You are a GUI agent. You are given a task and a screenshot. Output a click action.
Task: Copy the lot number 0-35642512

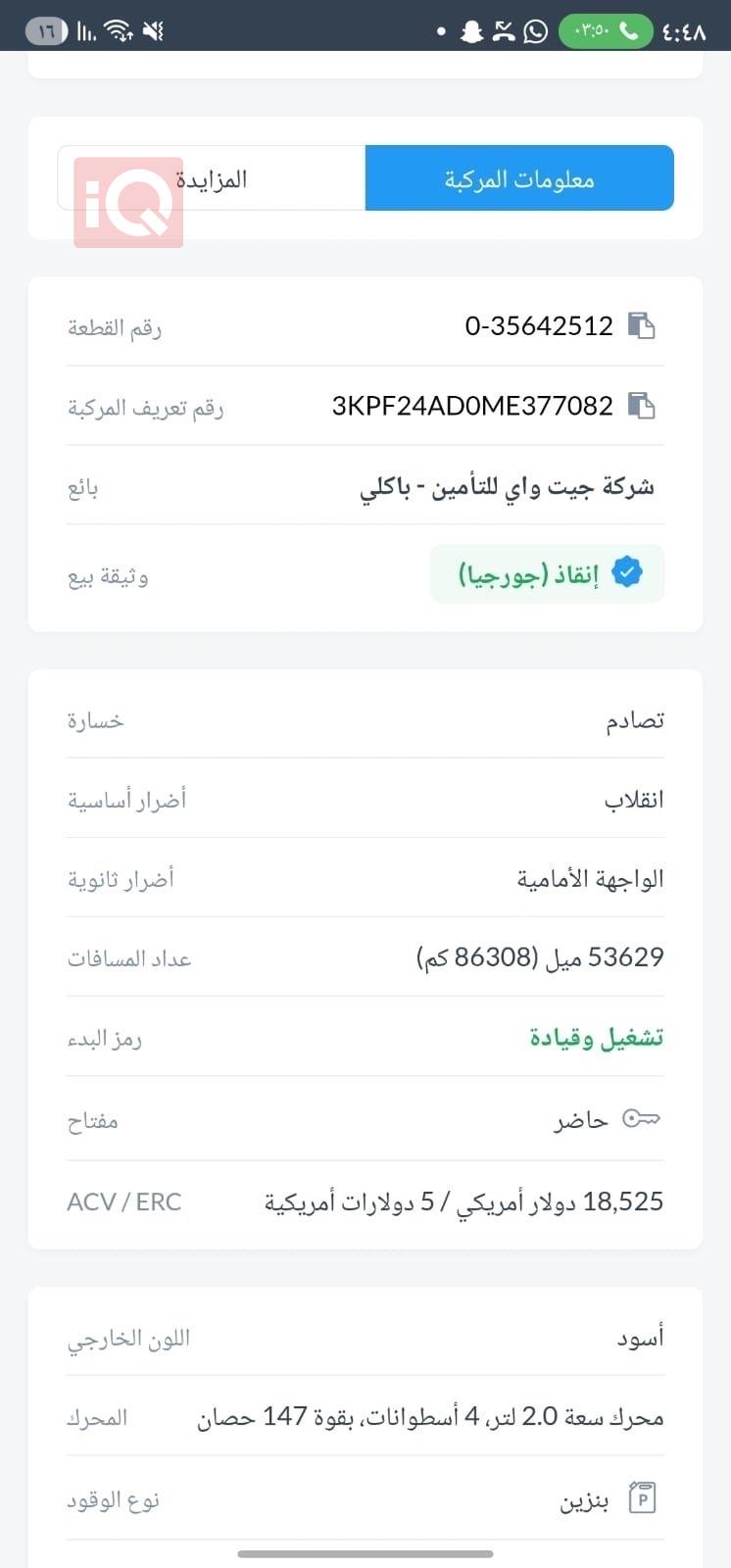(x=644, y=325)
